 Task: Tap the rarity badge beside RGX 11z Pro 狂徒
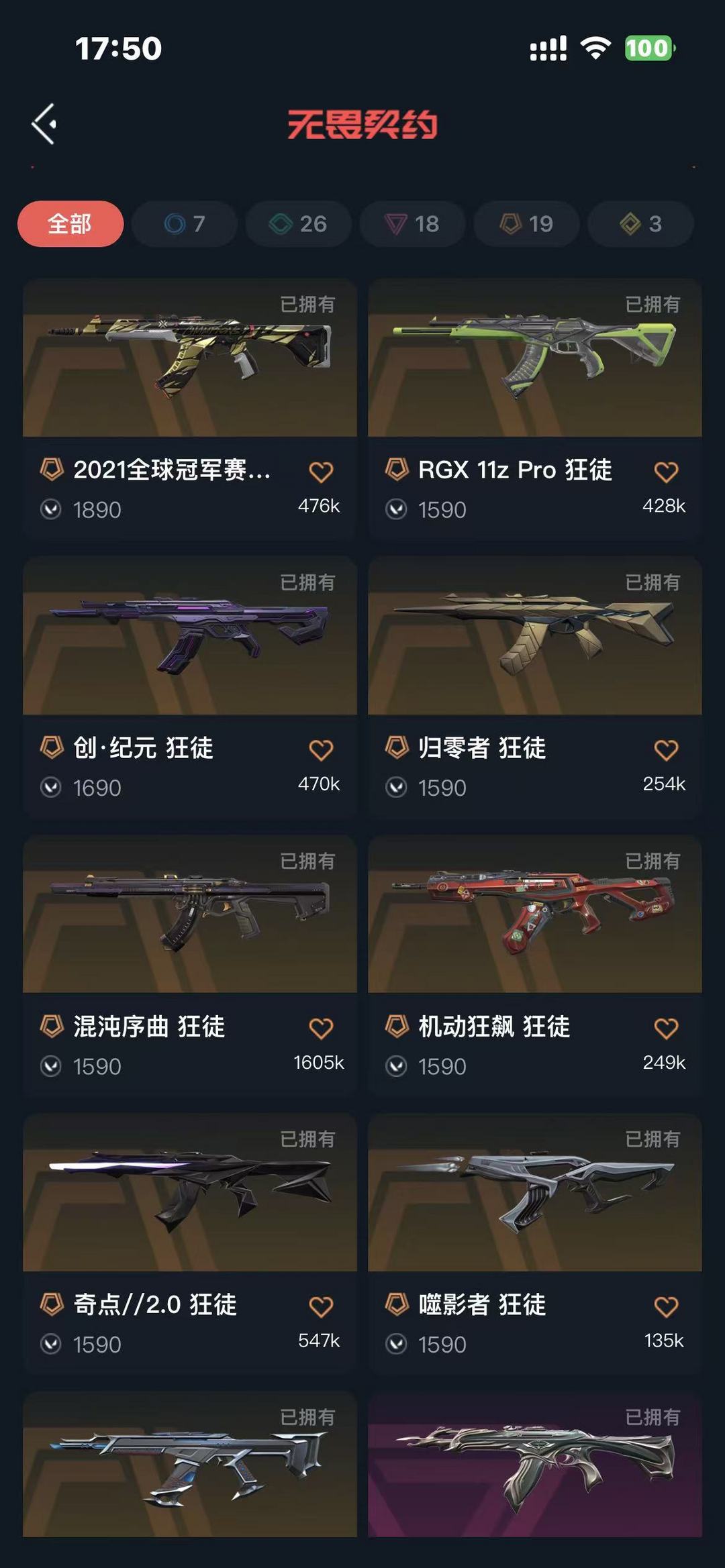click(397, 472)
